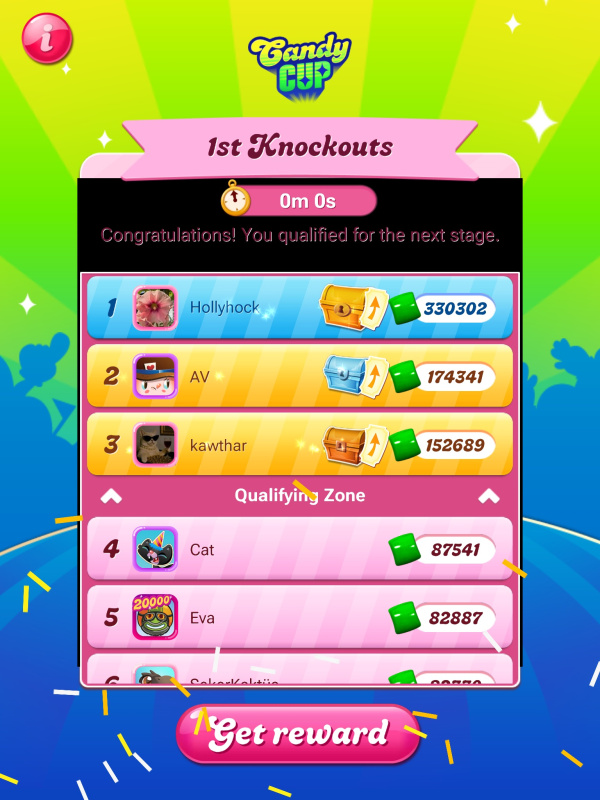Screen dimensions: 600x800
Task: Tap AV's blue chest reward
Action: (x=342, y=376)
